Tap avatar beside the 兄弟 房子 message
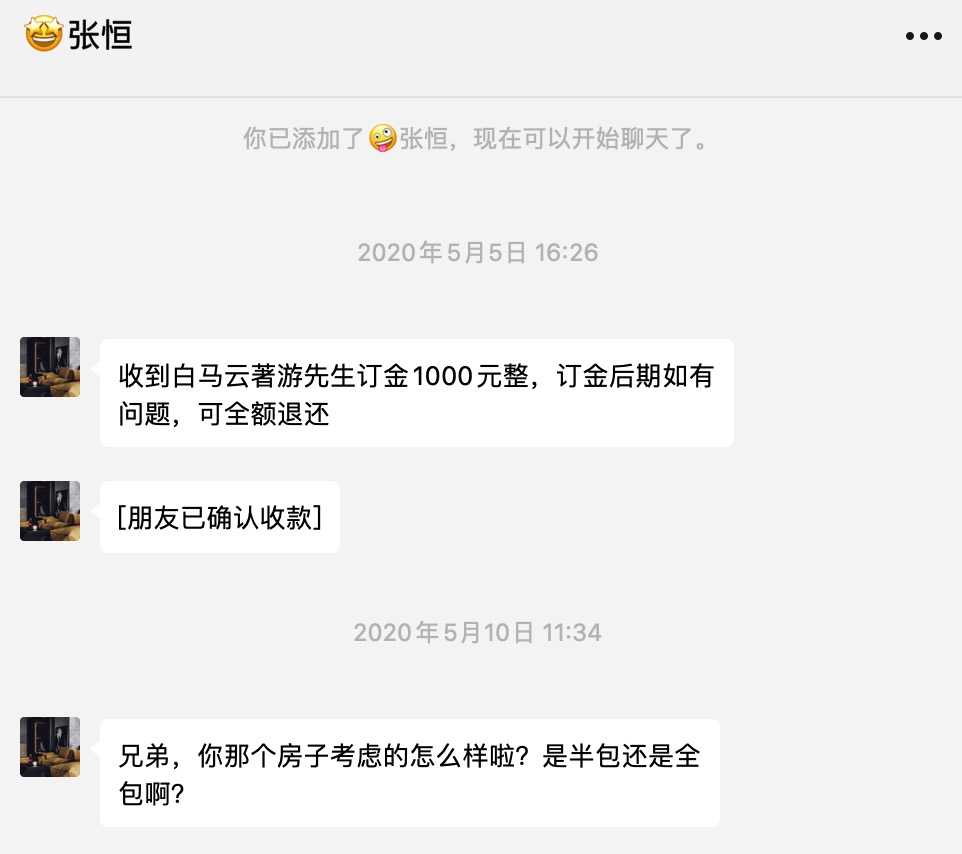Screen dimensions: 962x854 pos(50,747)
